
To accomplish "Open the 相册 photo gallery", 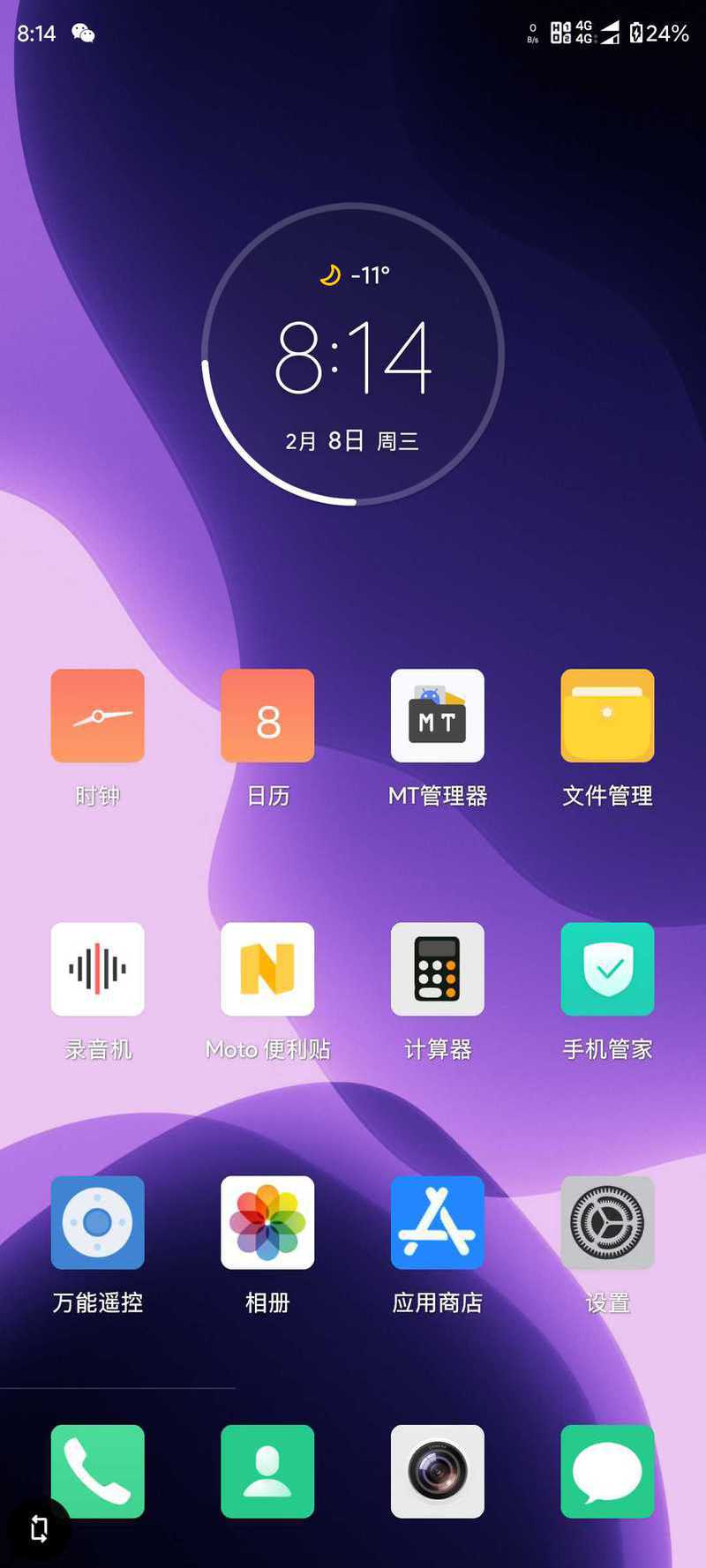I will point(267,1222).
